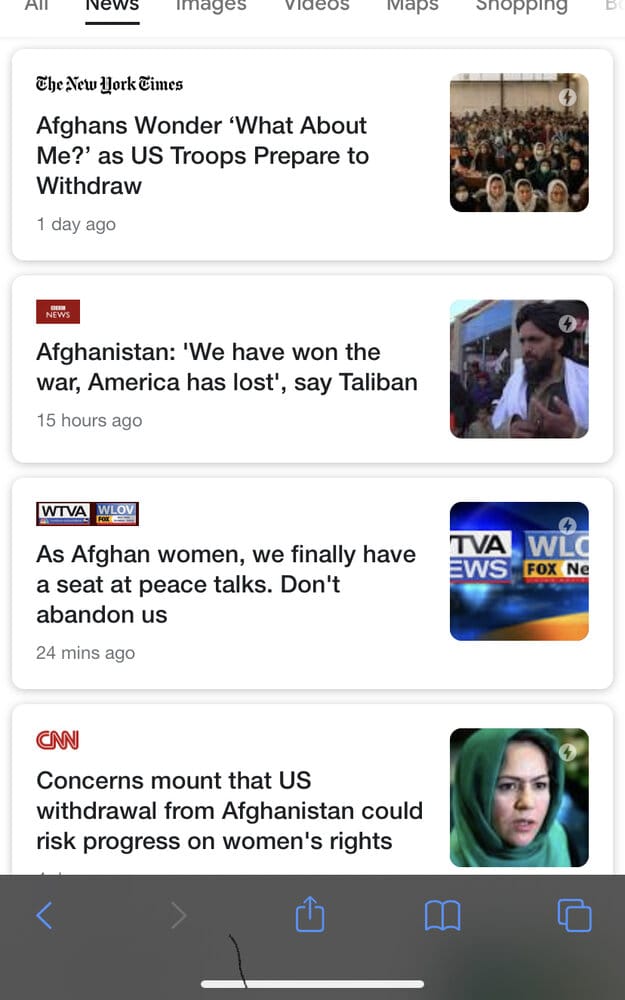Open the Maps search tab
The image size is (625, 1000).
click(412, 6)
